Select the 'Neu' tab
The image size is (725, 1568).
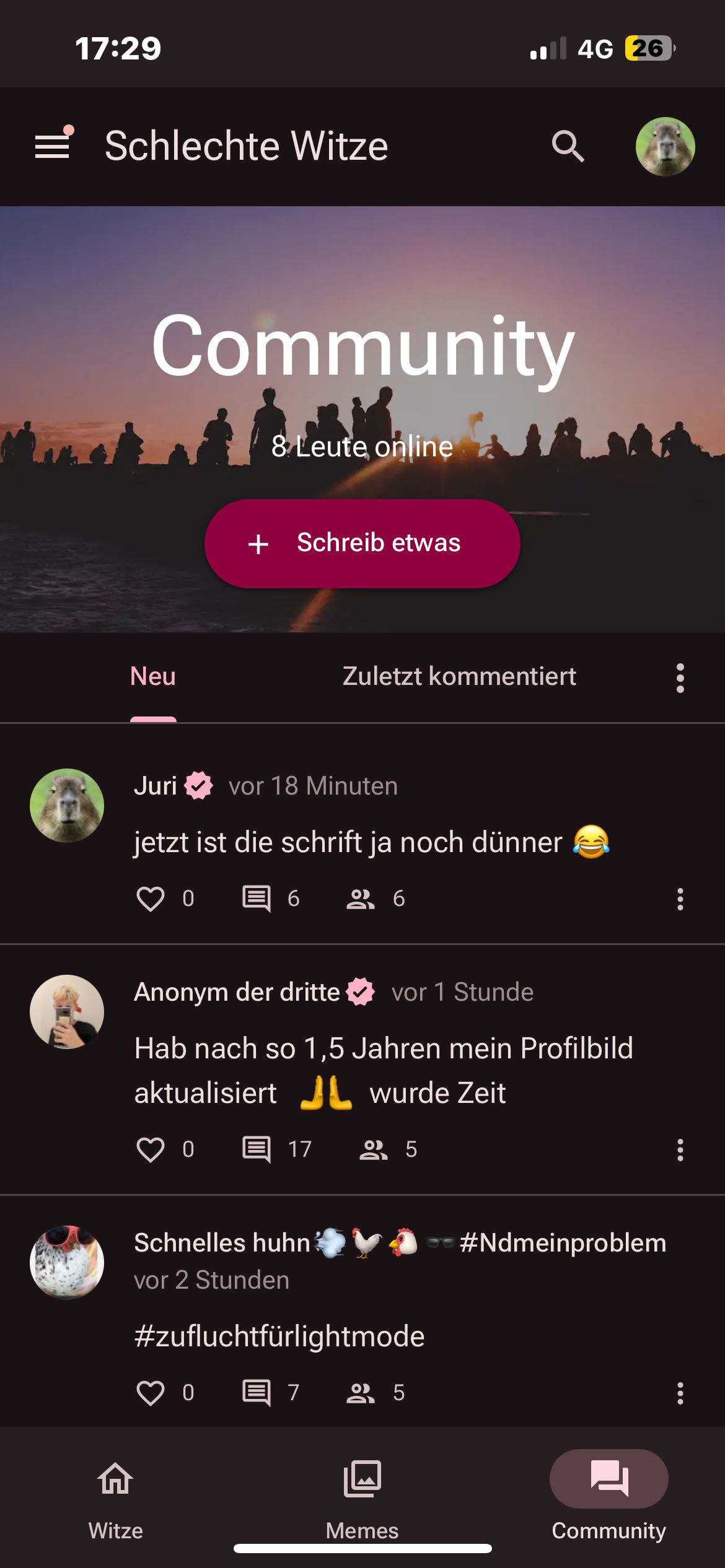(153, 677)
